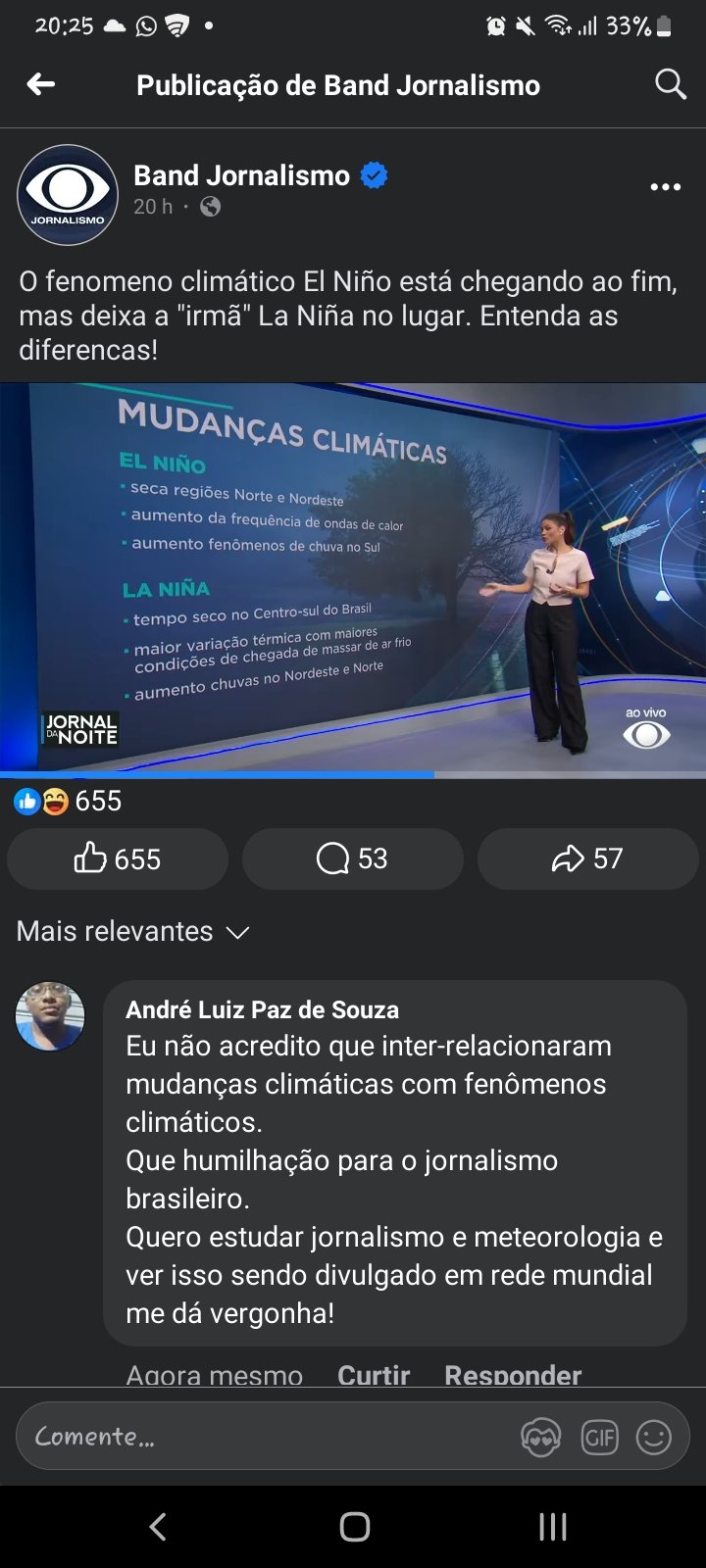Go back using the top arrow
Image resolution: width=706 pixels, height=1568 pixels.
tap(41, 85)
